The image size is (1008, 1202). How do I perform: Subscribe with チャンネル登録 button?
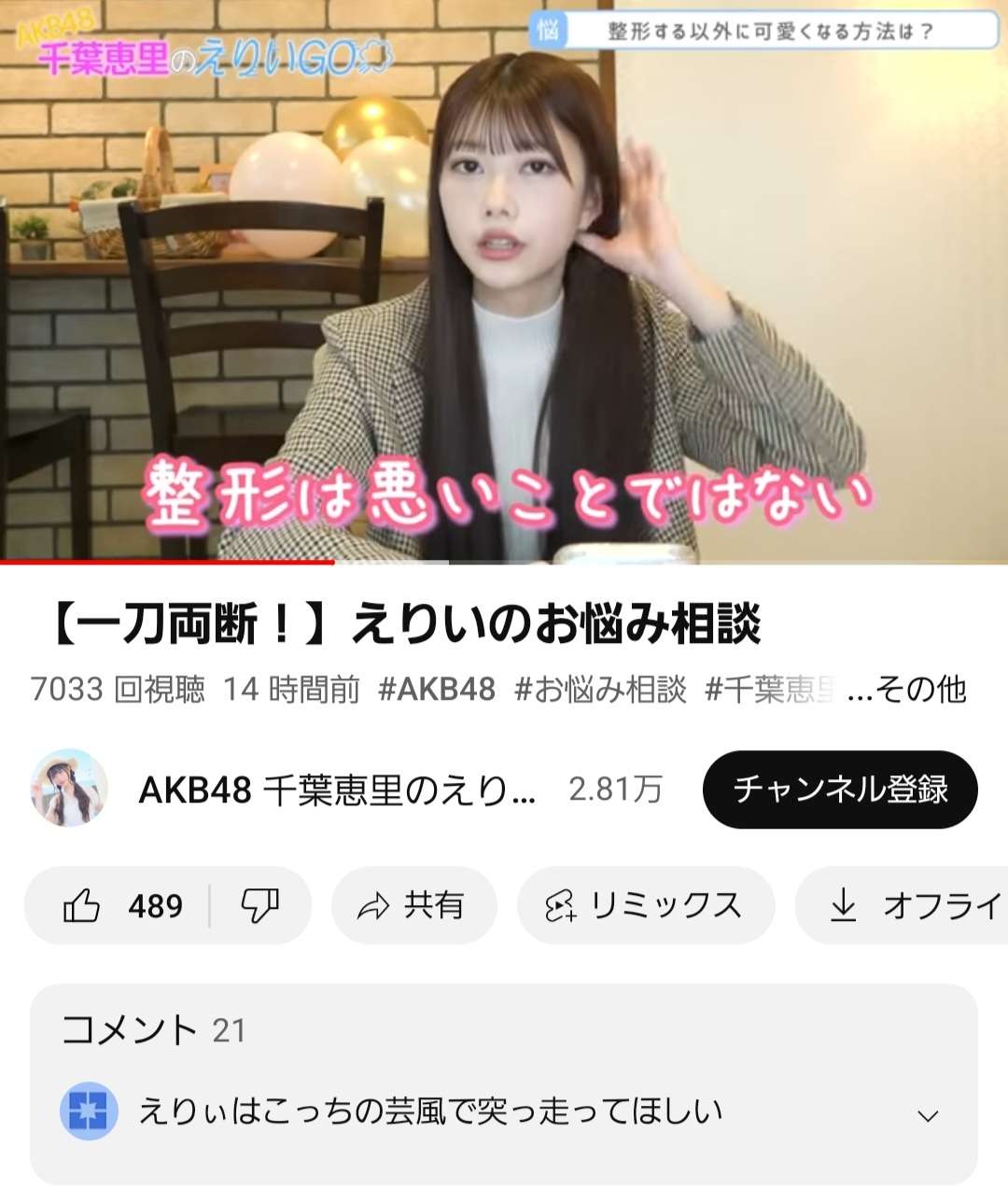(x=839, y=790)
